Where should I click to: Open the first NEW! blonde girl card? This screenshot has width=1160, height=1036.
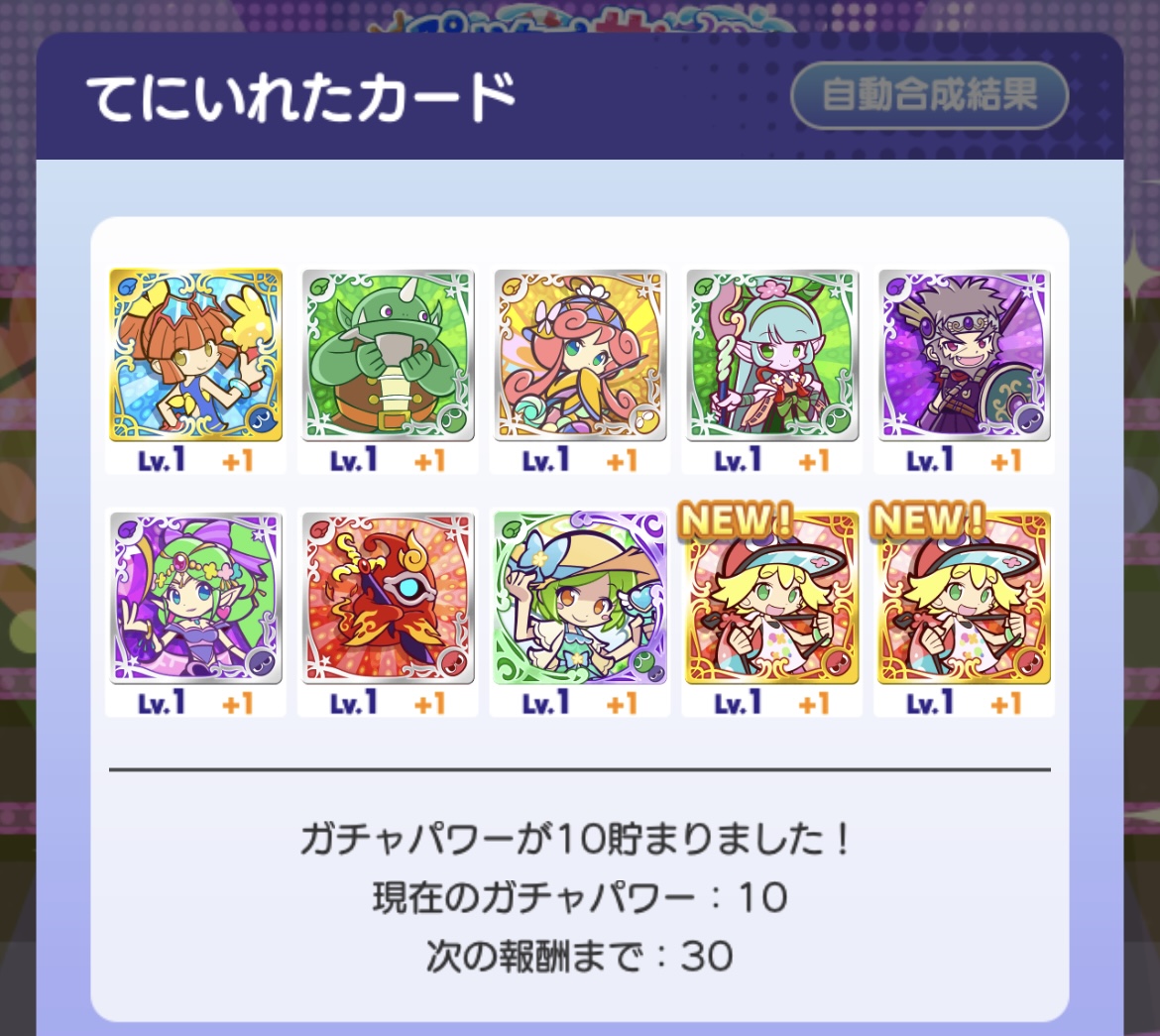772,598
